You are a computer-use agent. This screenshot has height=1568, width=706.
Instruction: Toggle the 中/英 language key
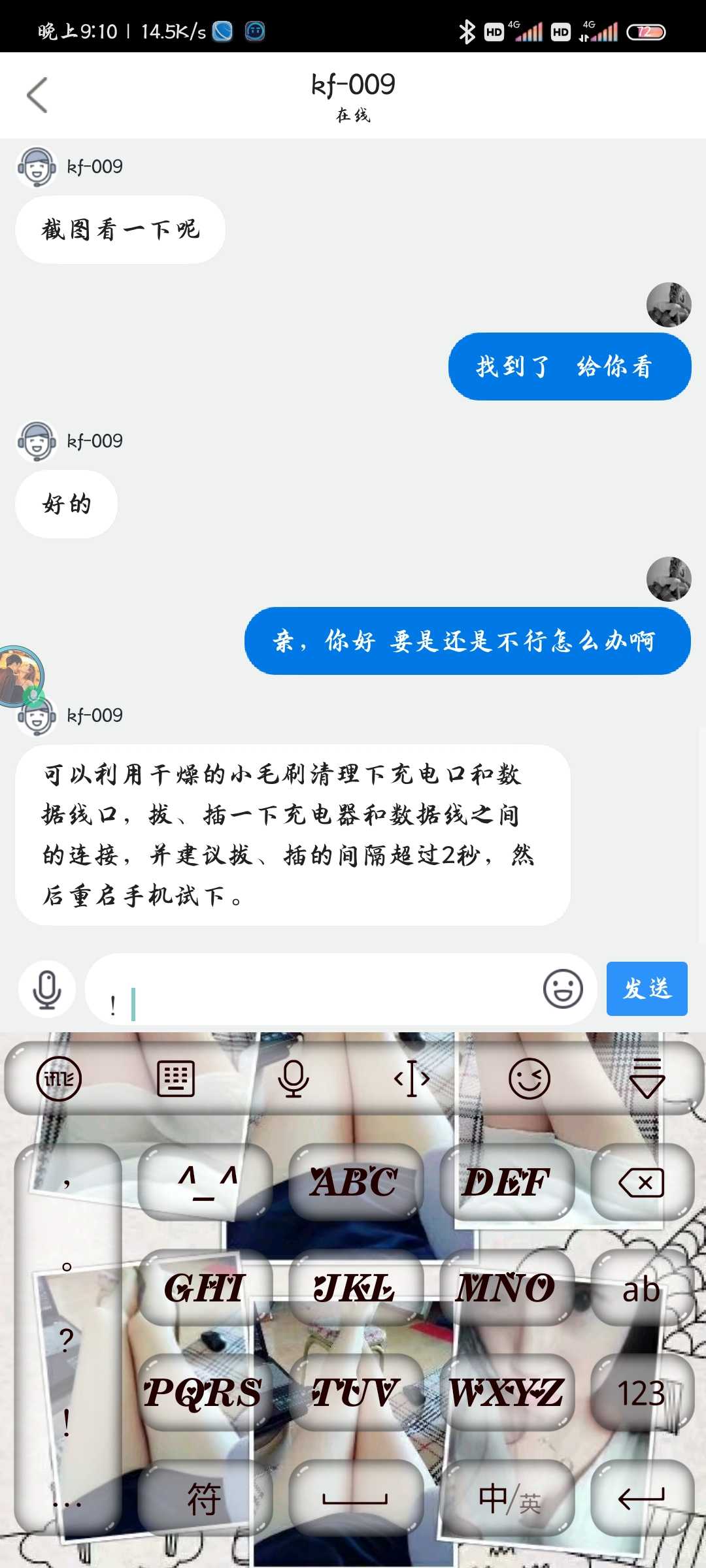pos(508,1499)
